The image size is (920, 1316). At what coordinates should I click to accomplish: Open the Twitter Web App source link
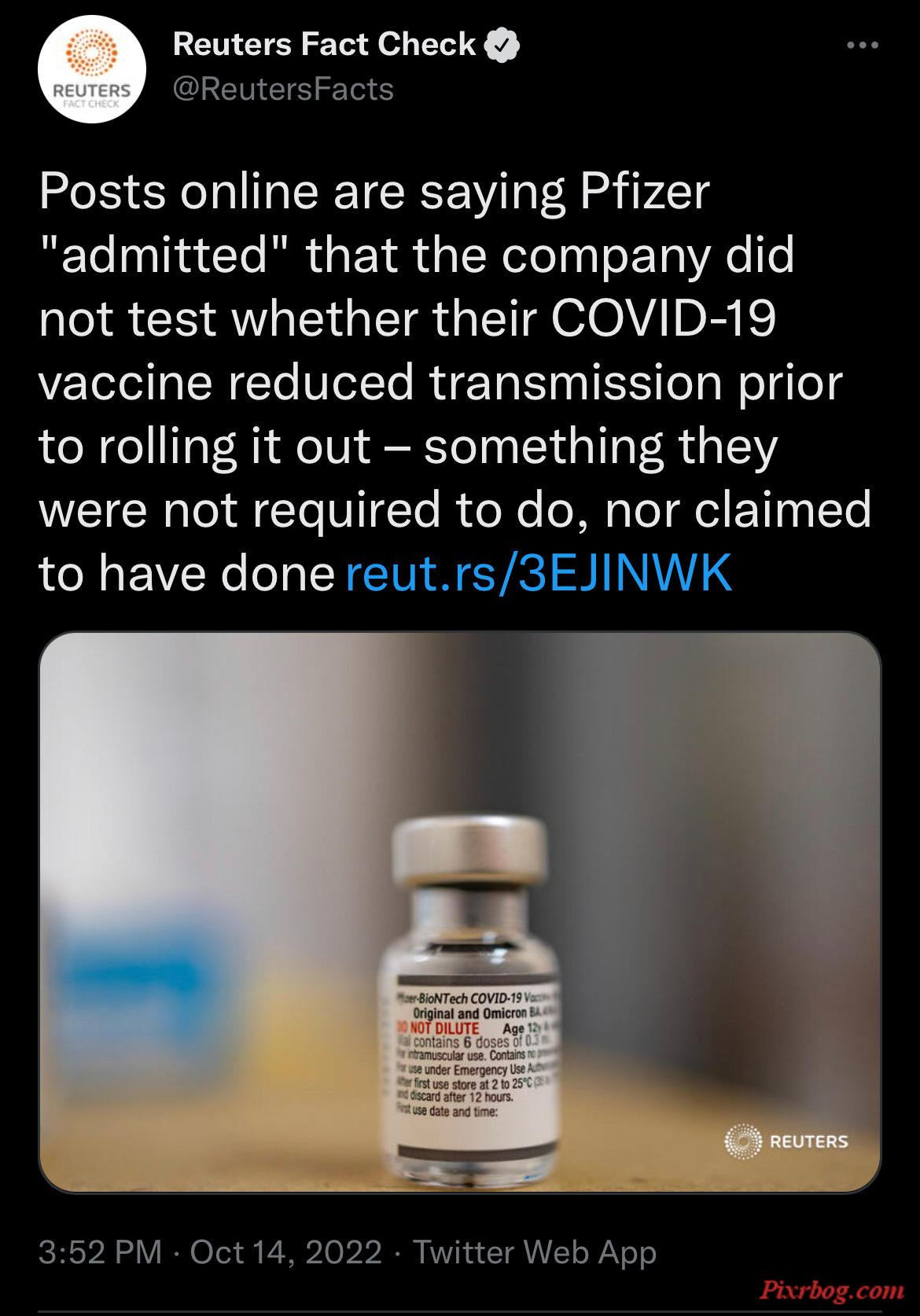click(534, 1251)
